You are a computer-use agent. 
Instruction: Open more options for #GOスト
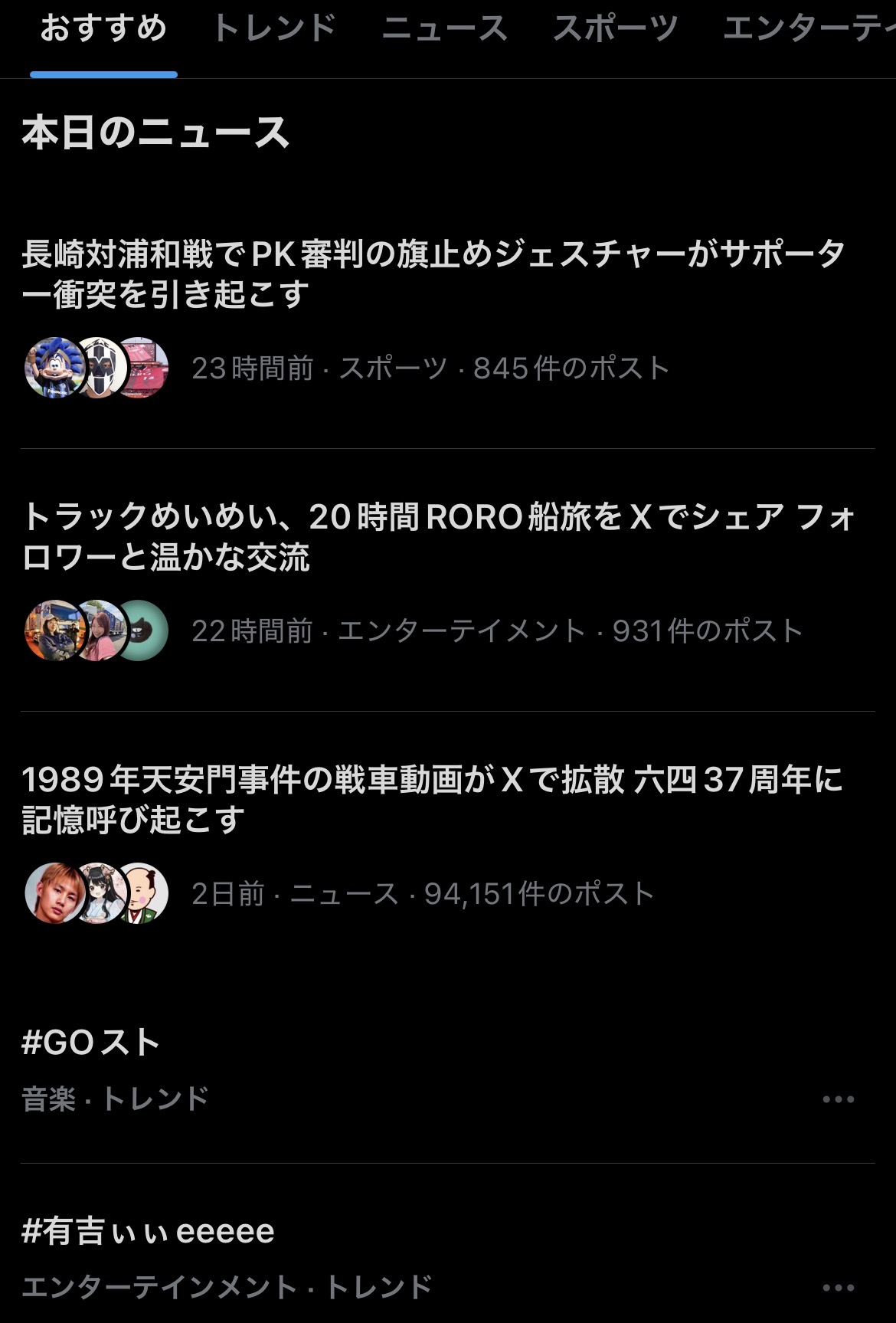coord(838,1099)
